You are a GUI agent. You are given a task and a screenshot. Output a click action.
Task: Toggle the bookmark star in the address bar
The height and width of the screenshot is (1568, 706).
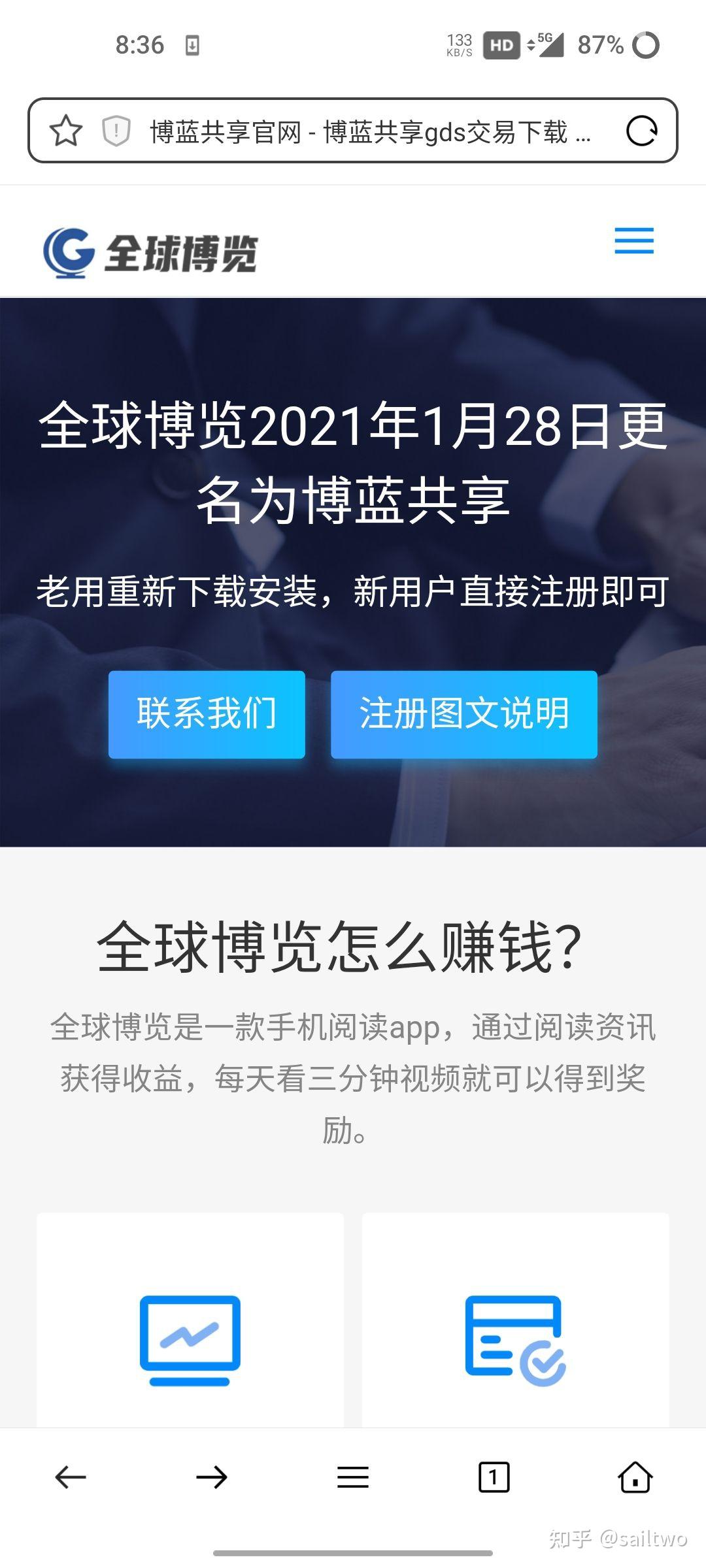tap(65, 130)
